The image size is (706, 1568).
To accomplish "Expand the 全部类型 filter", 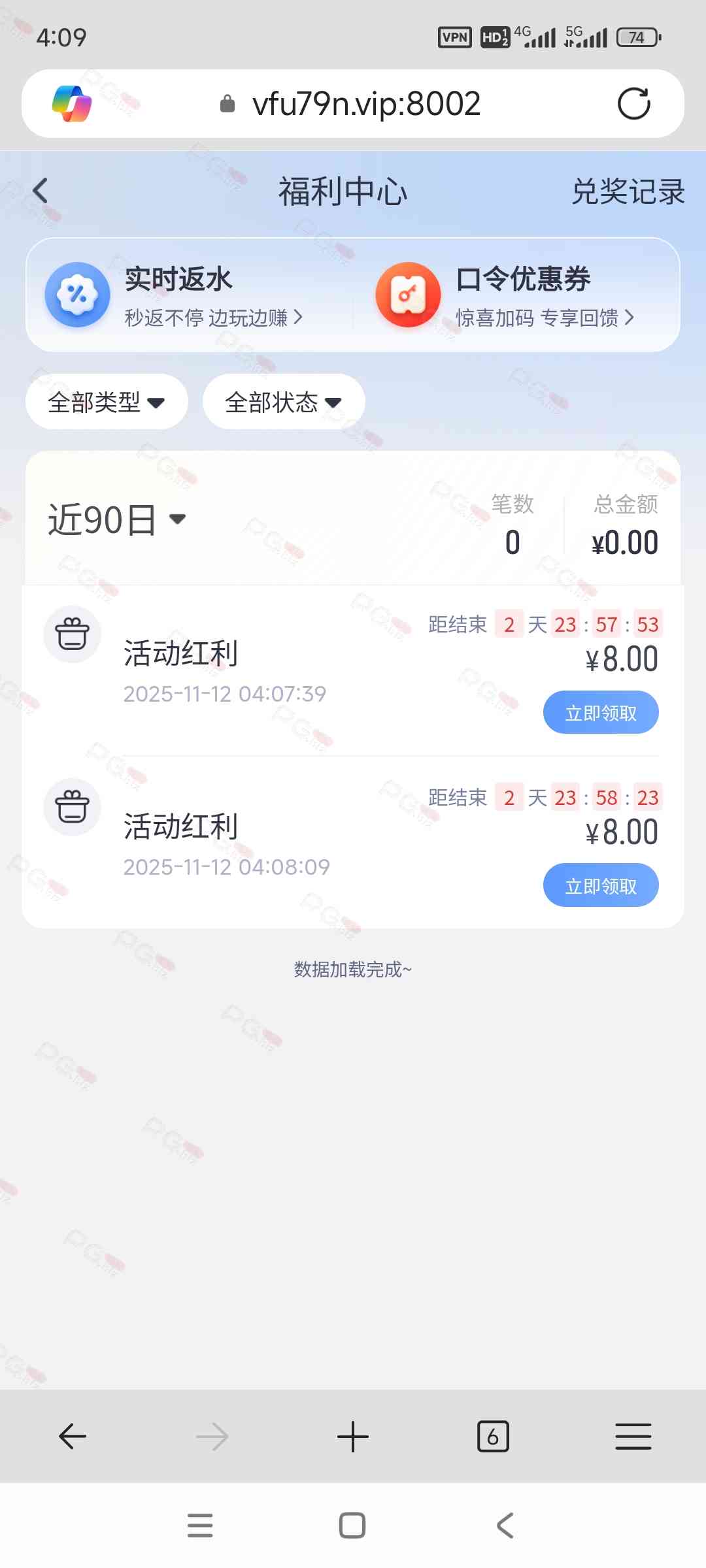I will (x=107, y=402).
